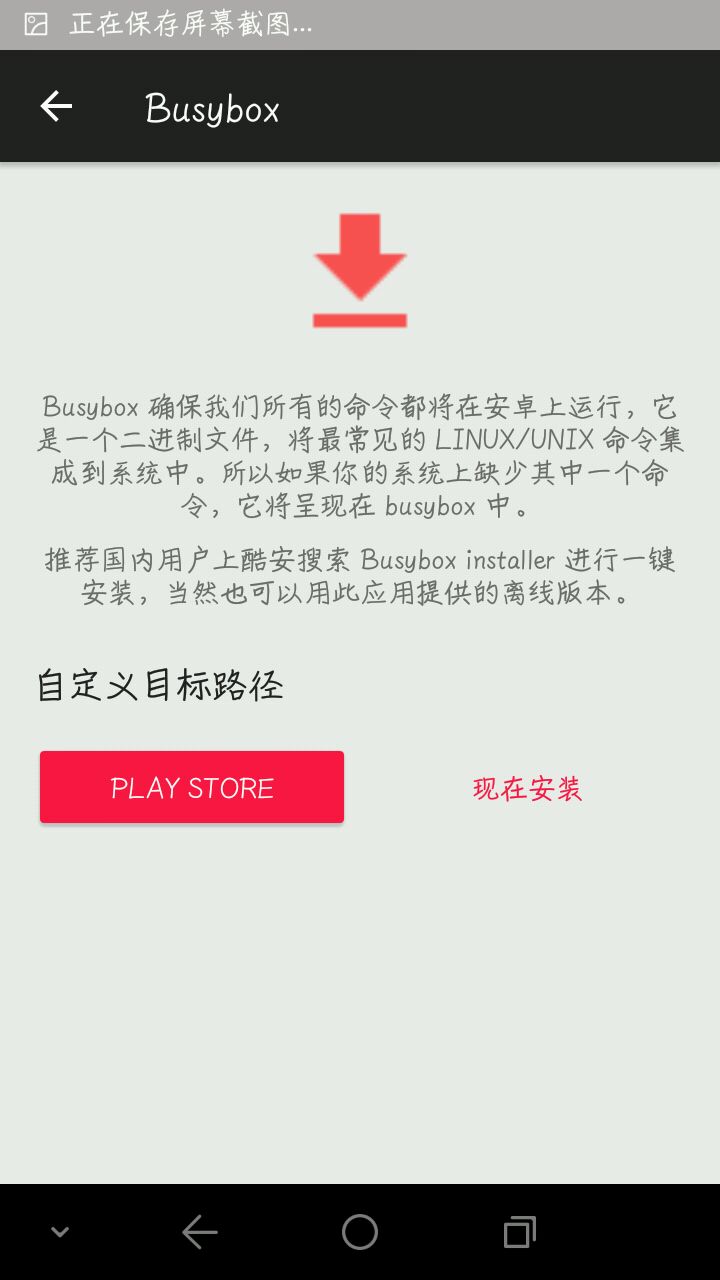Image resolution: width=720 pixels, height=1280 pixels.
Task: Open 自定义目标路径 custom target path
Action: click(x=160, y=686)
